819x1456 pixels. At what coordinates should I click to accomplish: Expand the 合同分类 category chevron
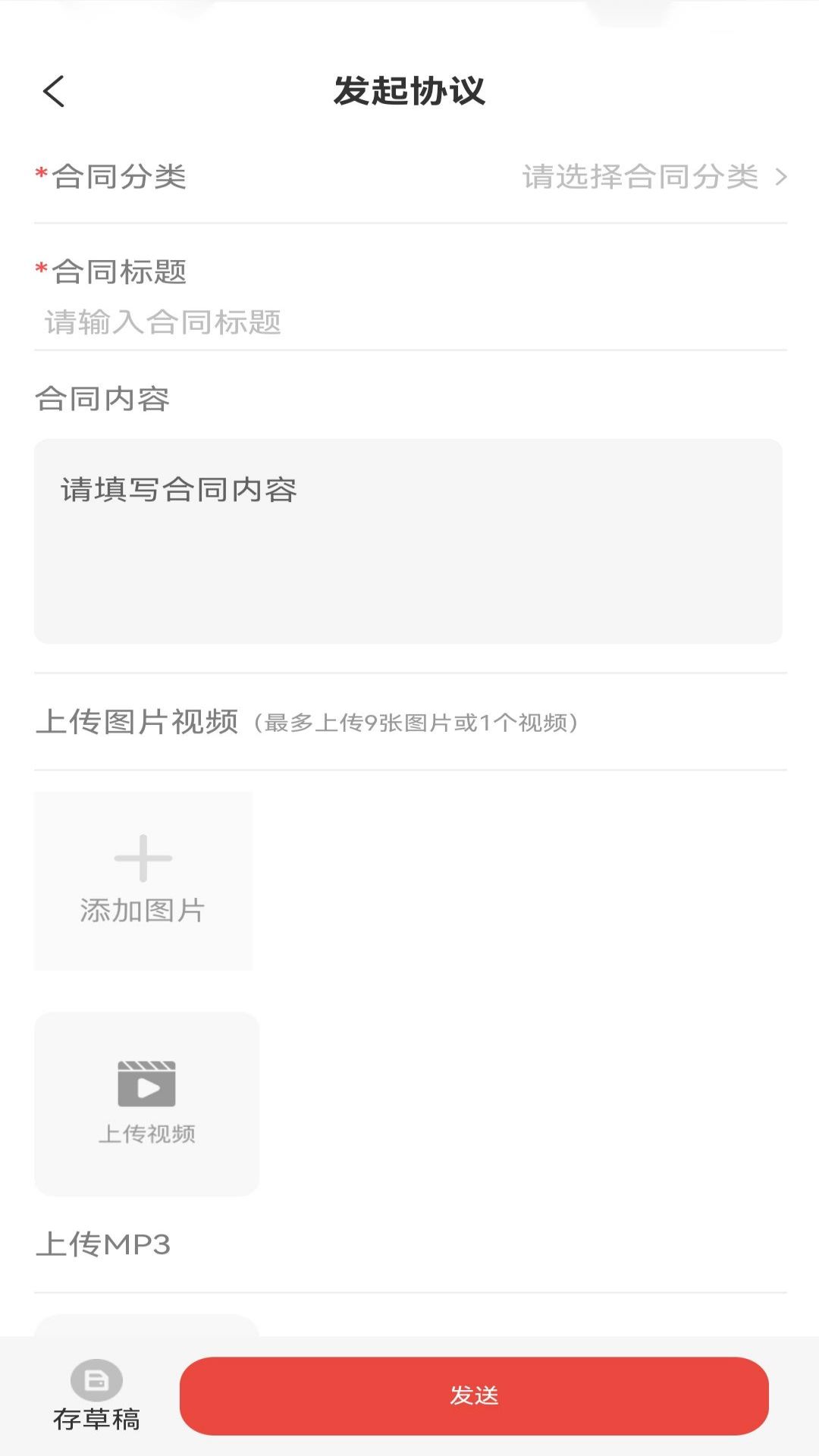click(x=783, y=177)
